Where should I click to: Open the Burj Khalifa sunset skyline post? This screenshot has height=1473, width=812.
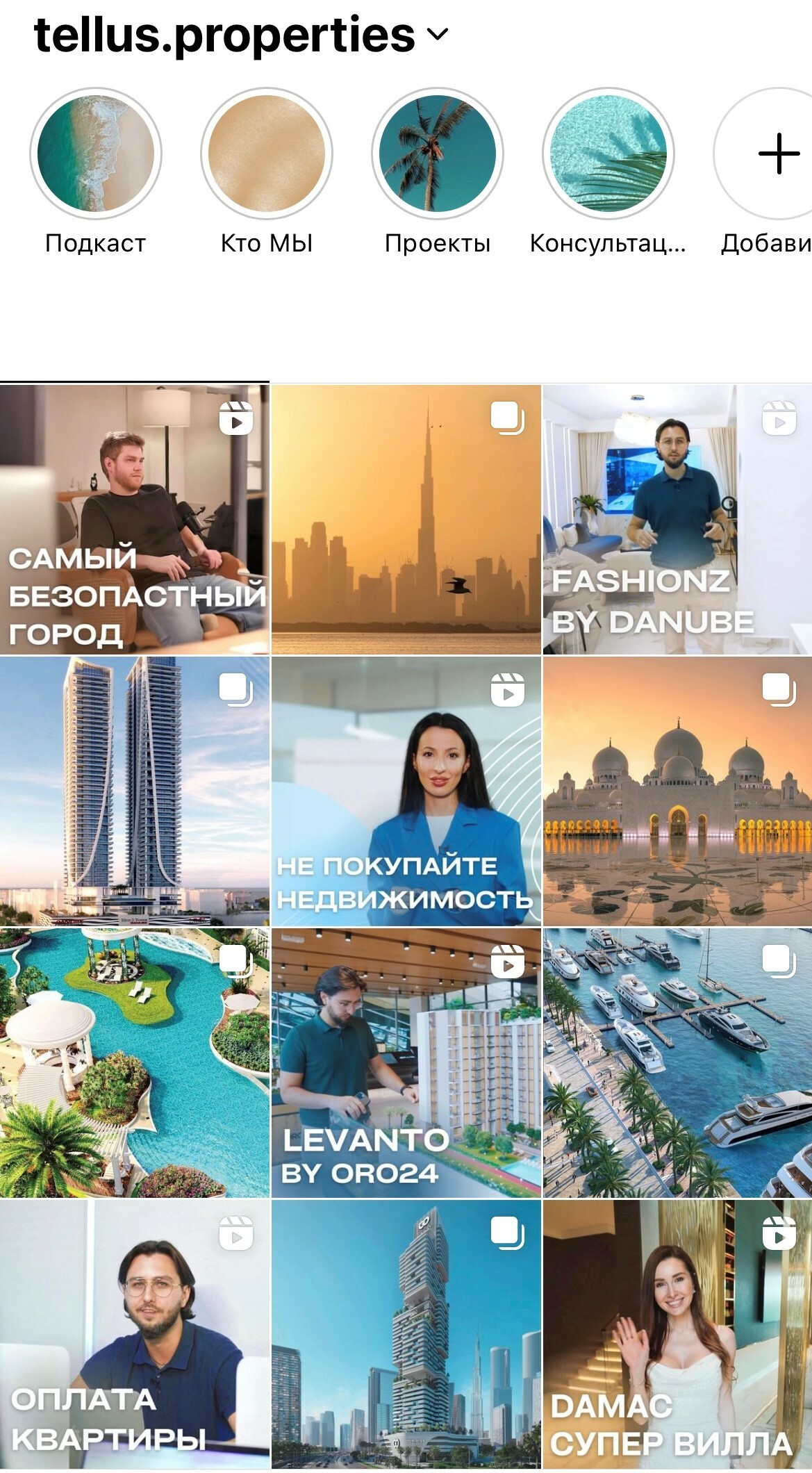pyautogui.click(x=406, y=520)
